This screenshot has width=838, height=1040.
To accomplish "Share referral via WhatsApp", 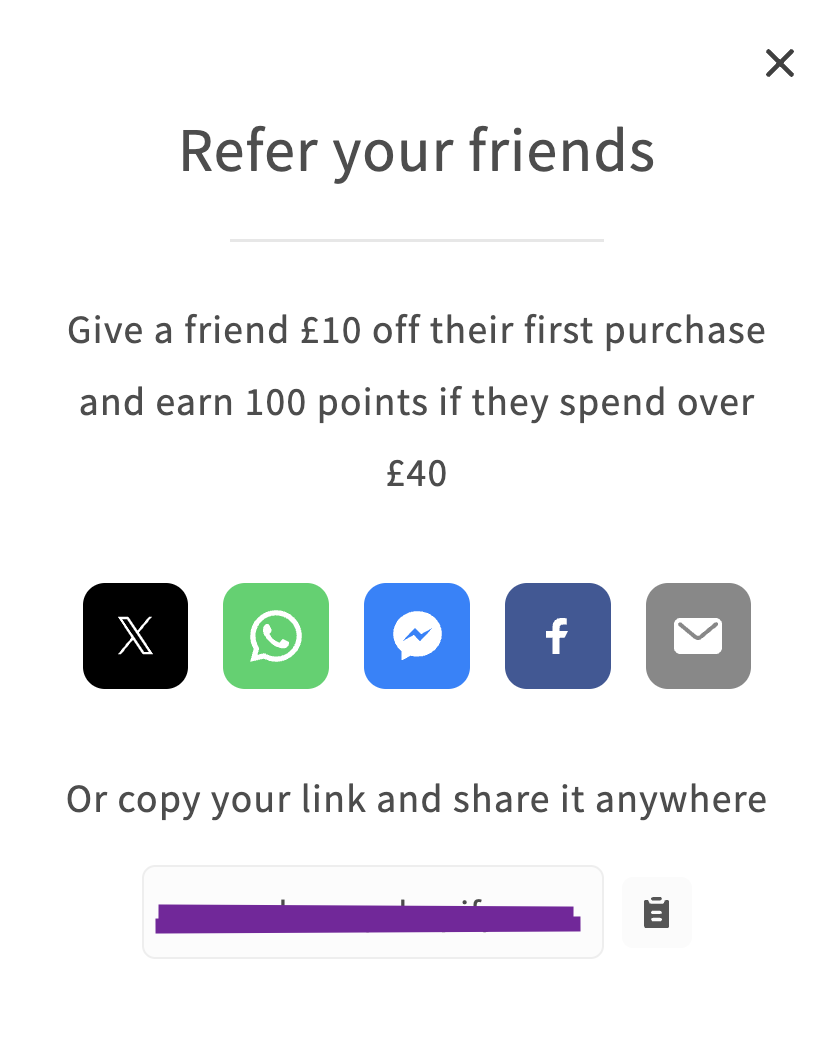I will coord(276,636).
